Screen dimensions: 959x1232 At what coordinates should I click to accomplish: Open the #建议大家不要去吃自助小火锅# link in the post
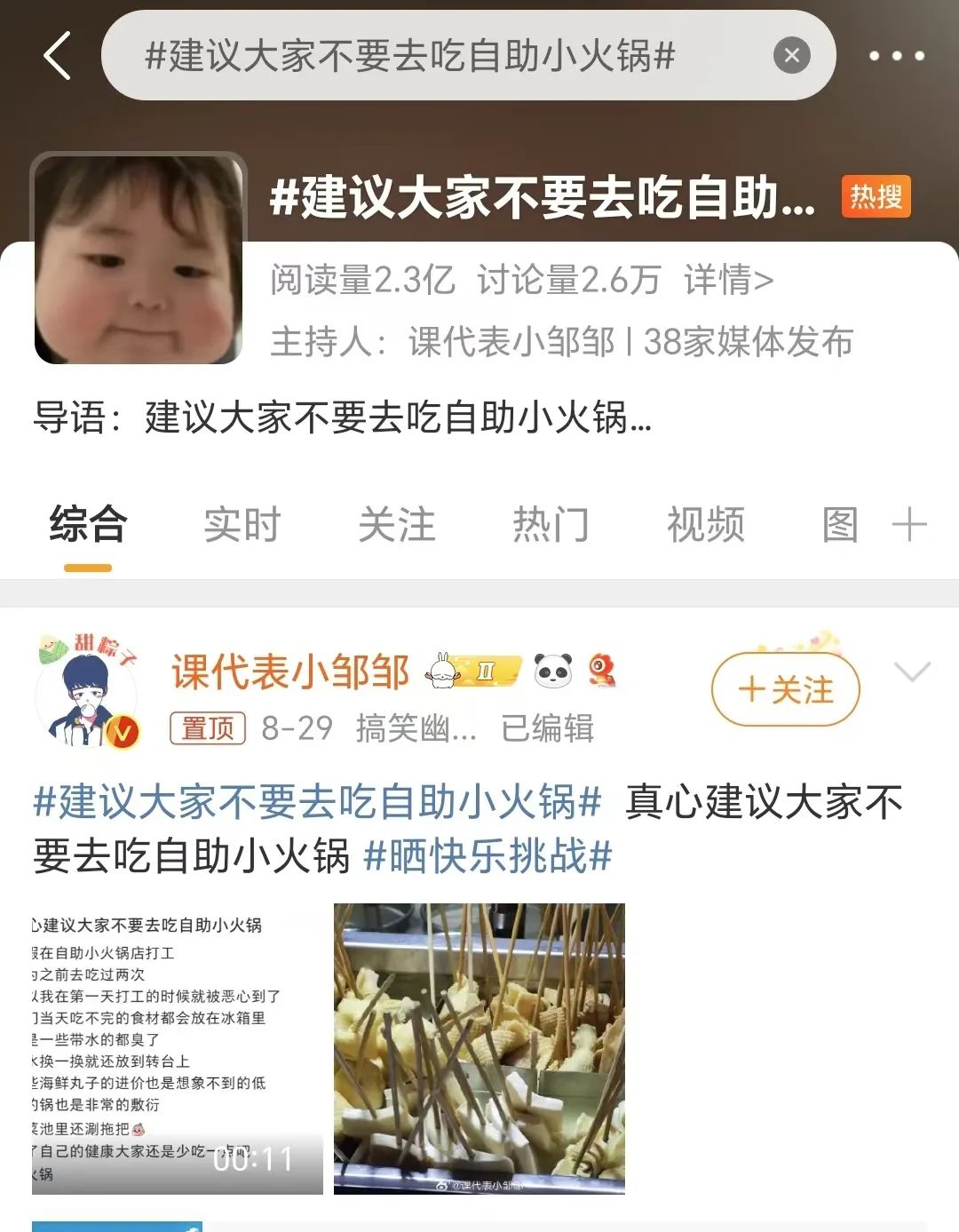tap(317, 802)
